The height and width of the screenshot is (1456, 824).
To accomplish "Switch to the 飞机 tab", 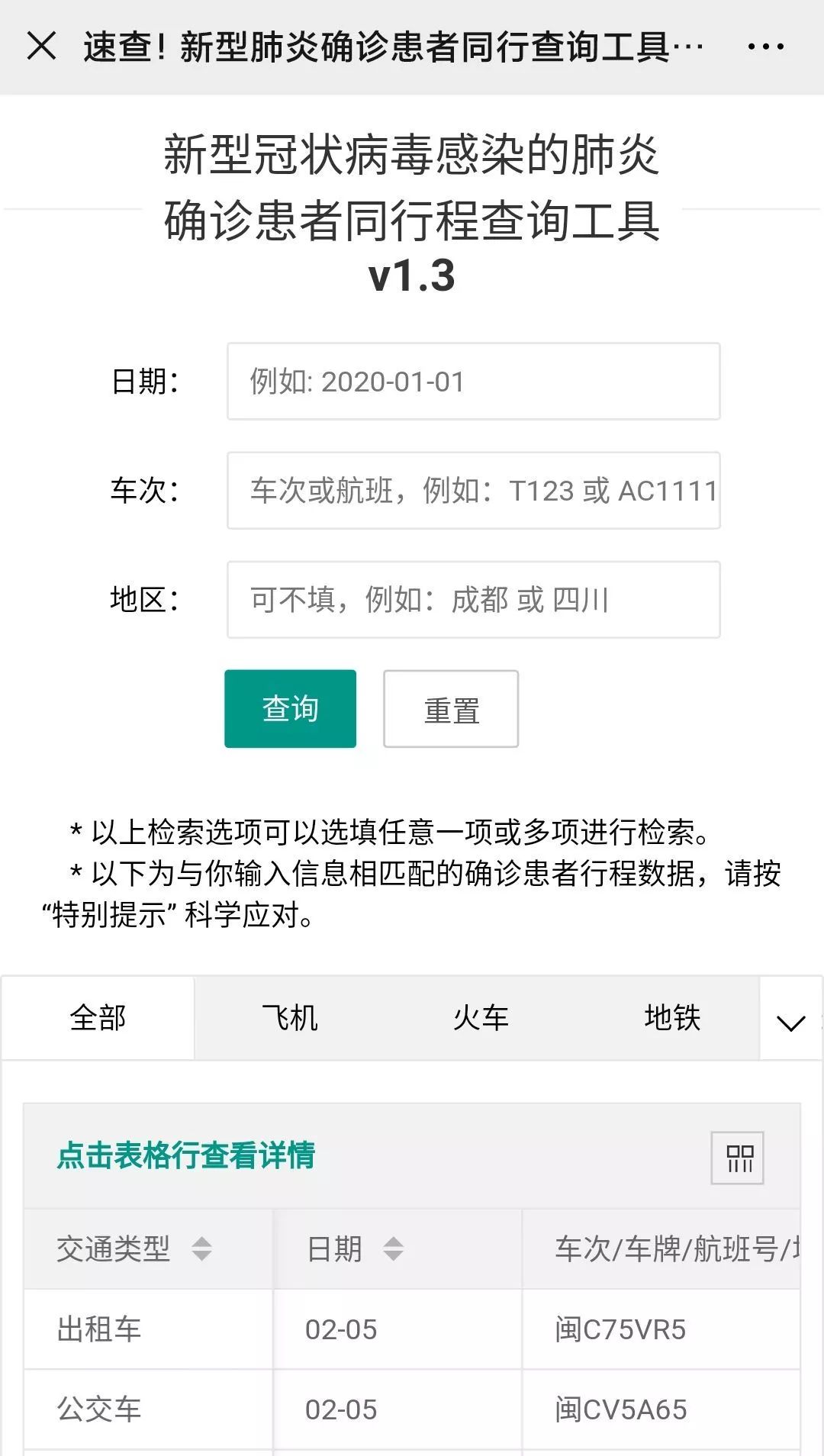I will coord(289,1018).
